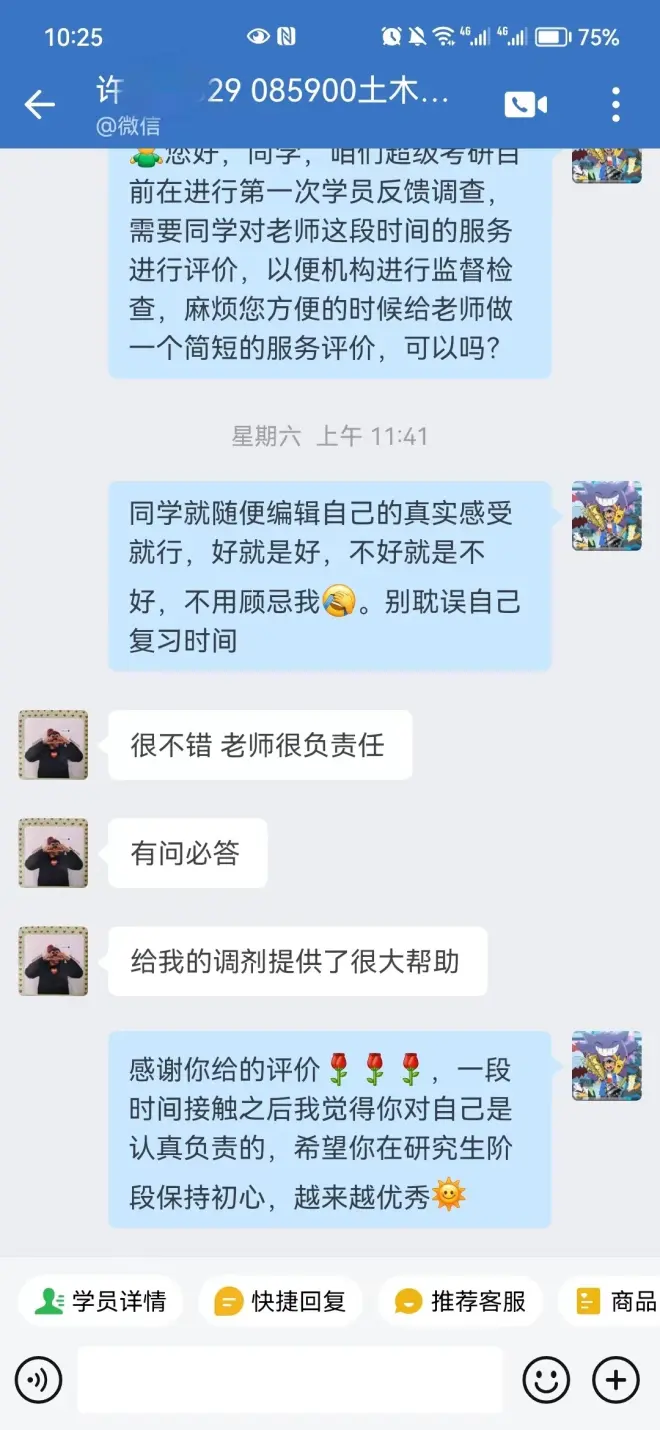Open avatar beside 很不错 老师很负责任
This screenshot has width=660, height=1430.
pyautogui.click(x=53, y=745)
